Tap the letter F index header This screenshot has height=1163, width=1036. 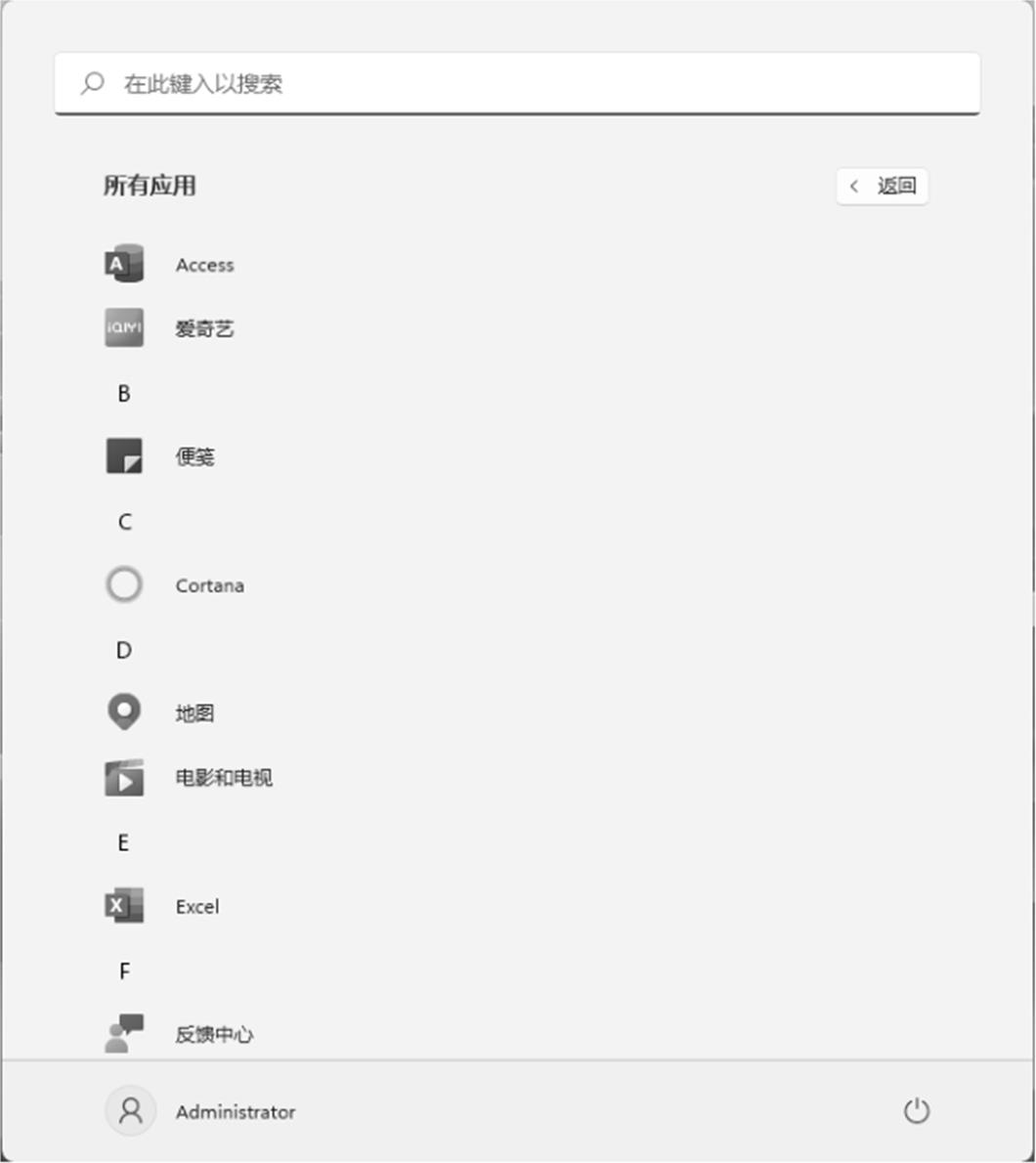tap(124, 970)
